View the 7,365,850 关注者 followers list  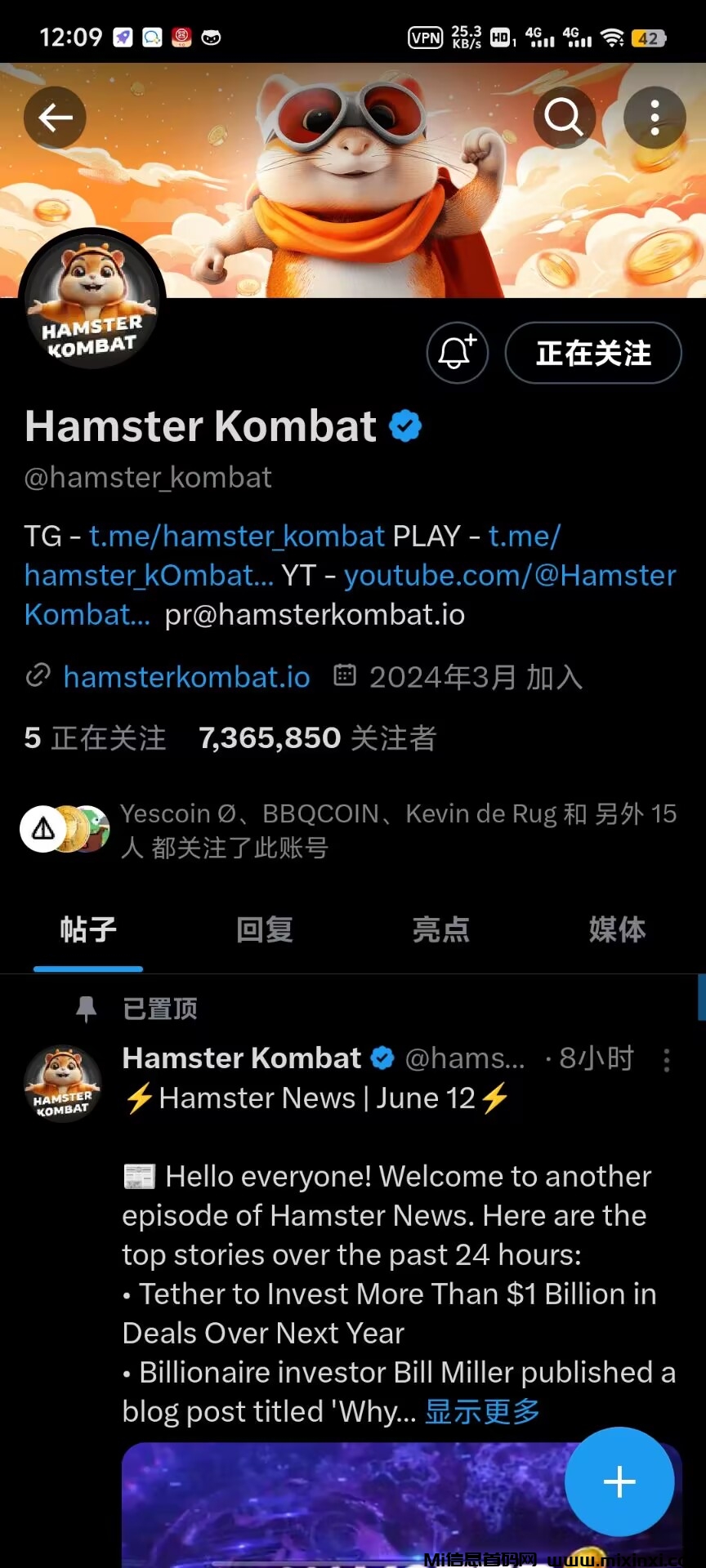pos(317,738)
